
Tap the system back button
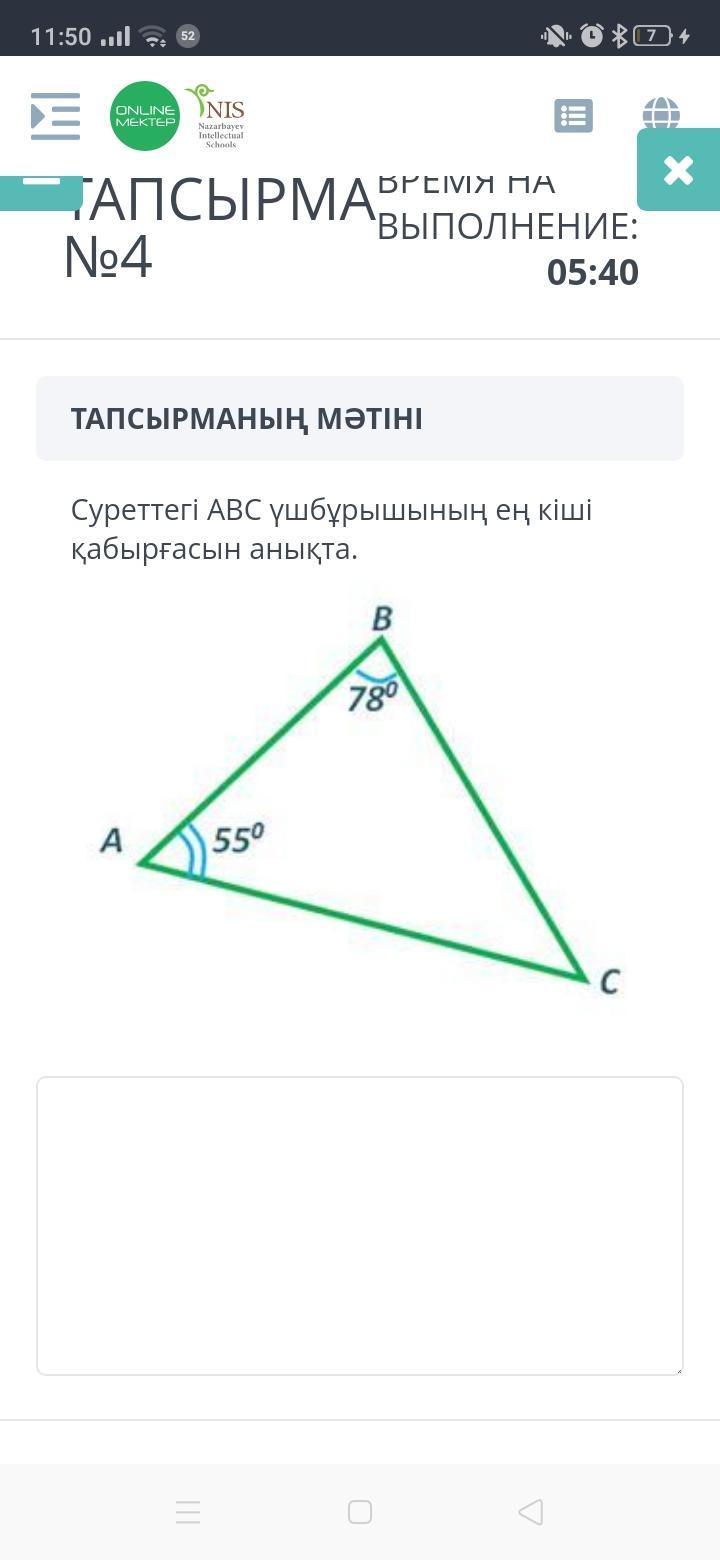(x=531, y=1511)
